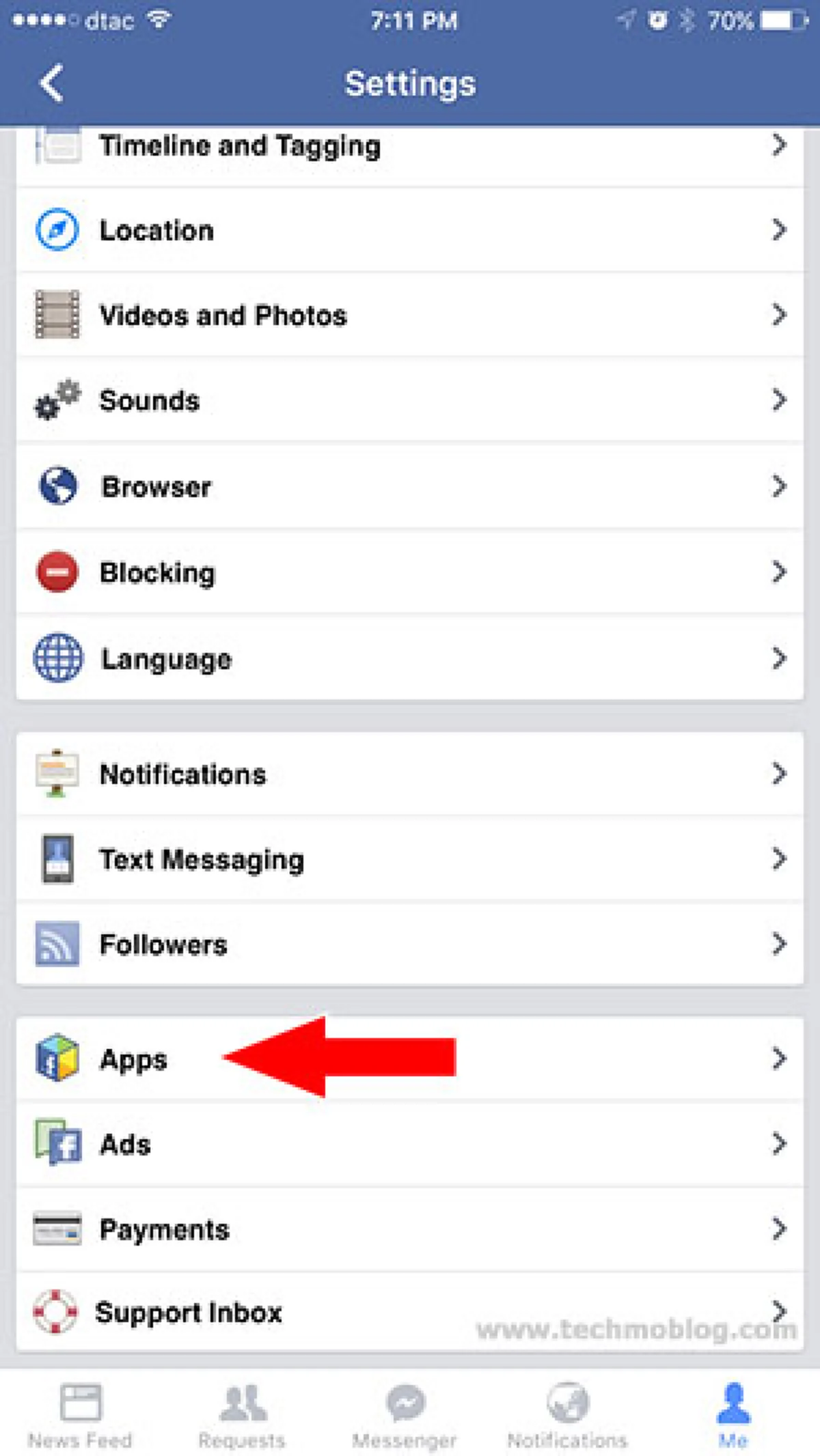Open the Notifications settings row
Viewport: 820px width, 1456px height.
click(410, 774)
